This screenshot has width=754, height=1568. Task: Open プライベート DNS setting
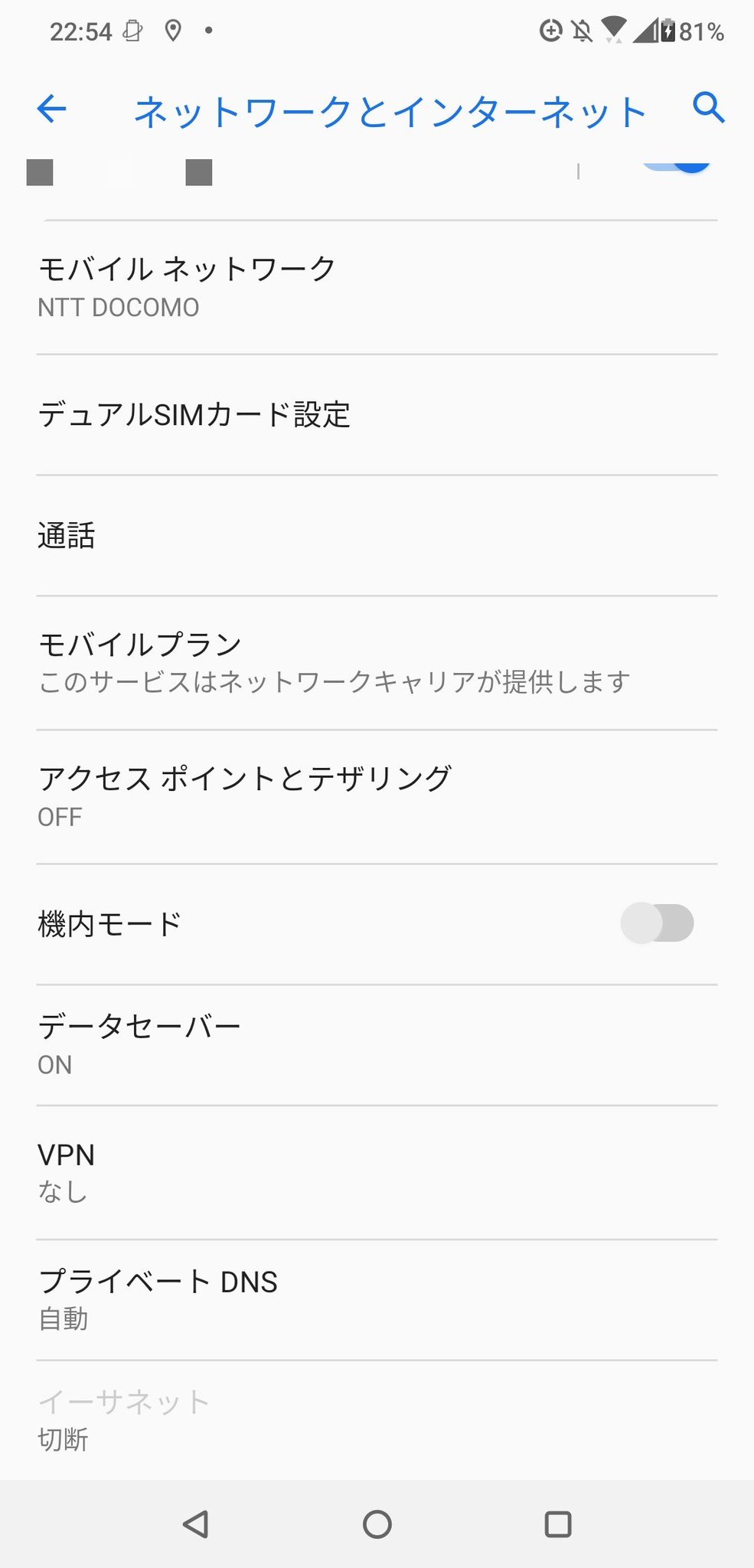tap(377, 1300)
